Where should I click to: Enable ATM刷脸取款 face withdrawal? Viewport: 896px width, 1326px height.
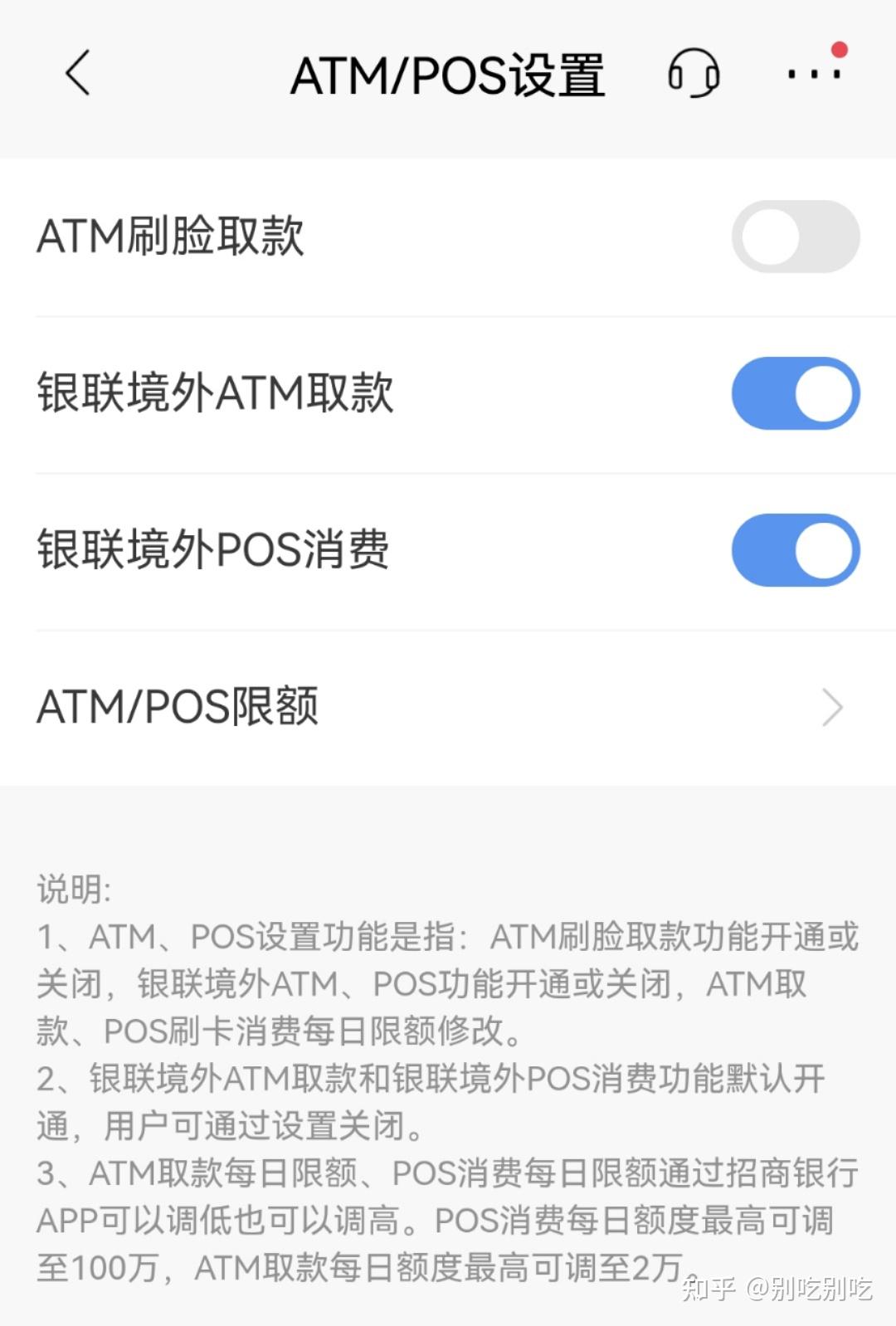(x=796, y=238)
